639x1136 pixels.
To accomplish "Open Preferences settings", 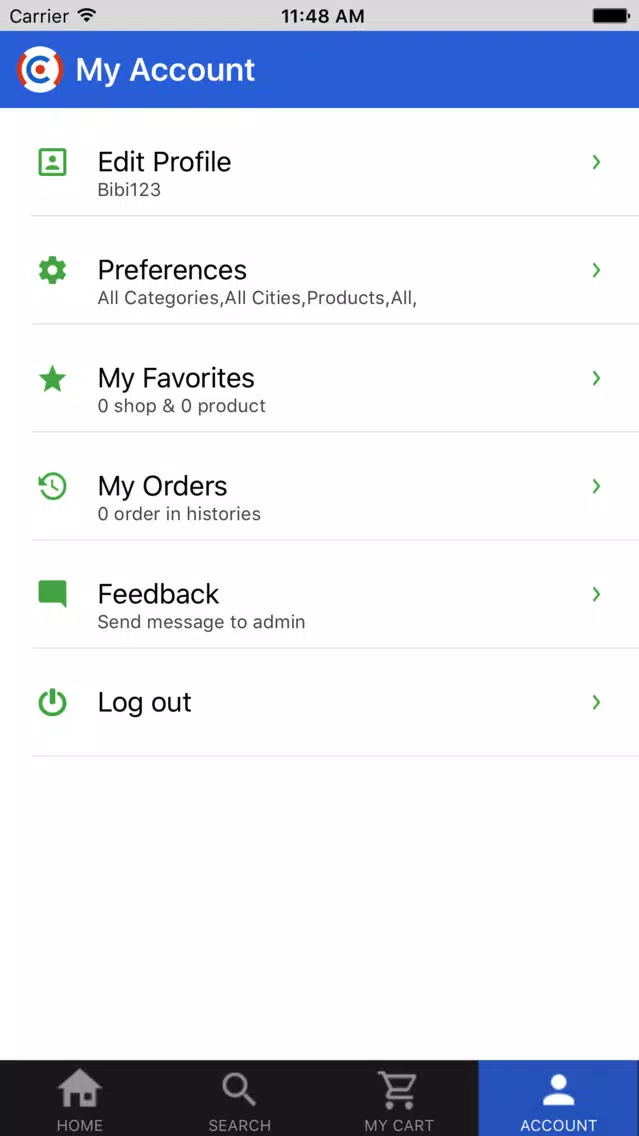I will (320, 270).
